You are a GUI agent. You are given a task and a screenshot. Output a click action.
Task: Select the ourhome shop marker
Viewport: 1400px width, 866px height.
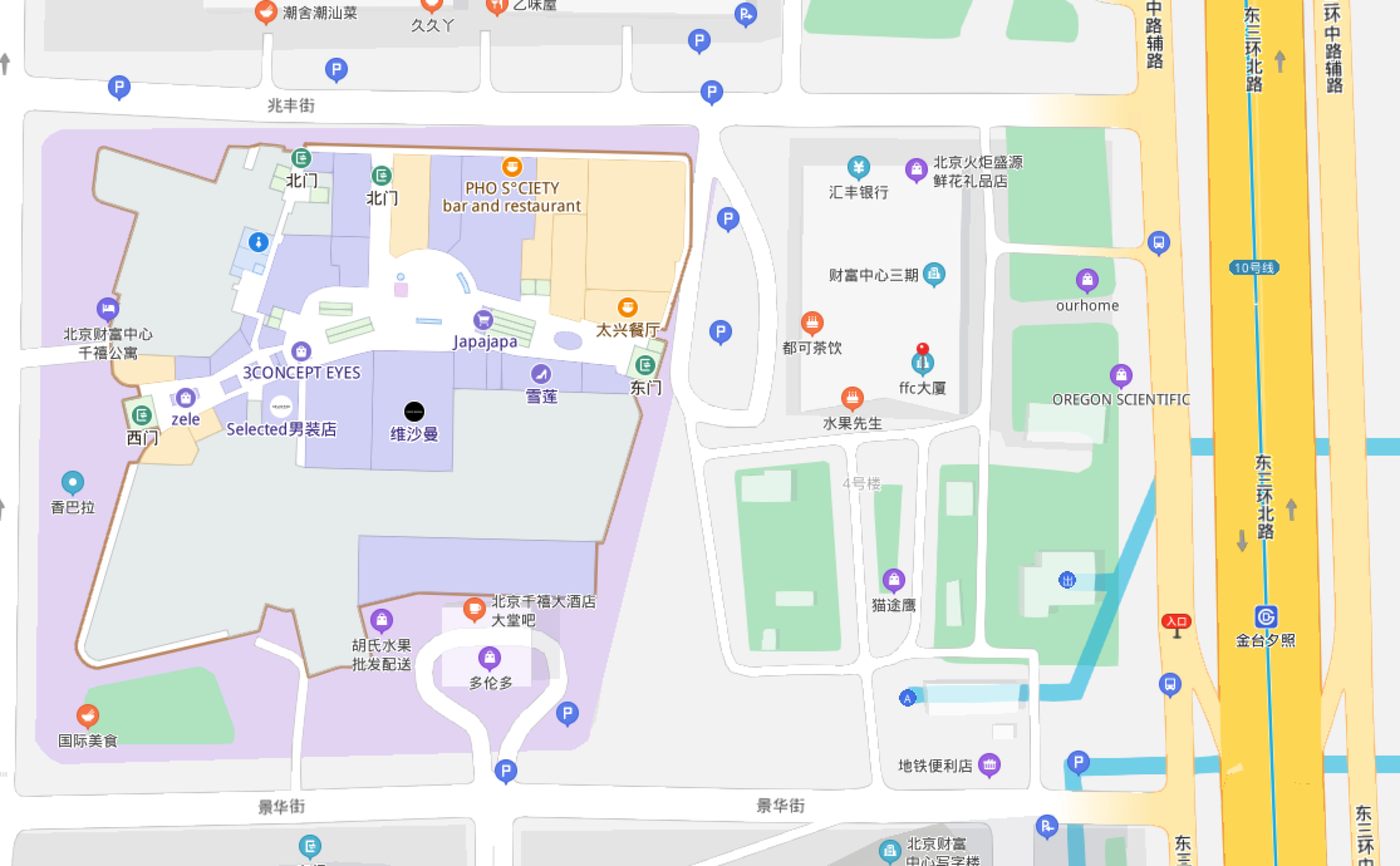1087,280
